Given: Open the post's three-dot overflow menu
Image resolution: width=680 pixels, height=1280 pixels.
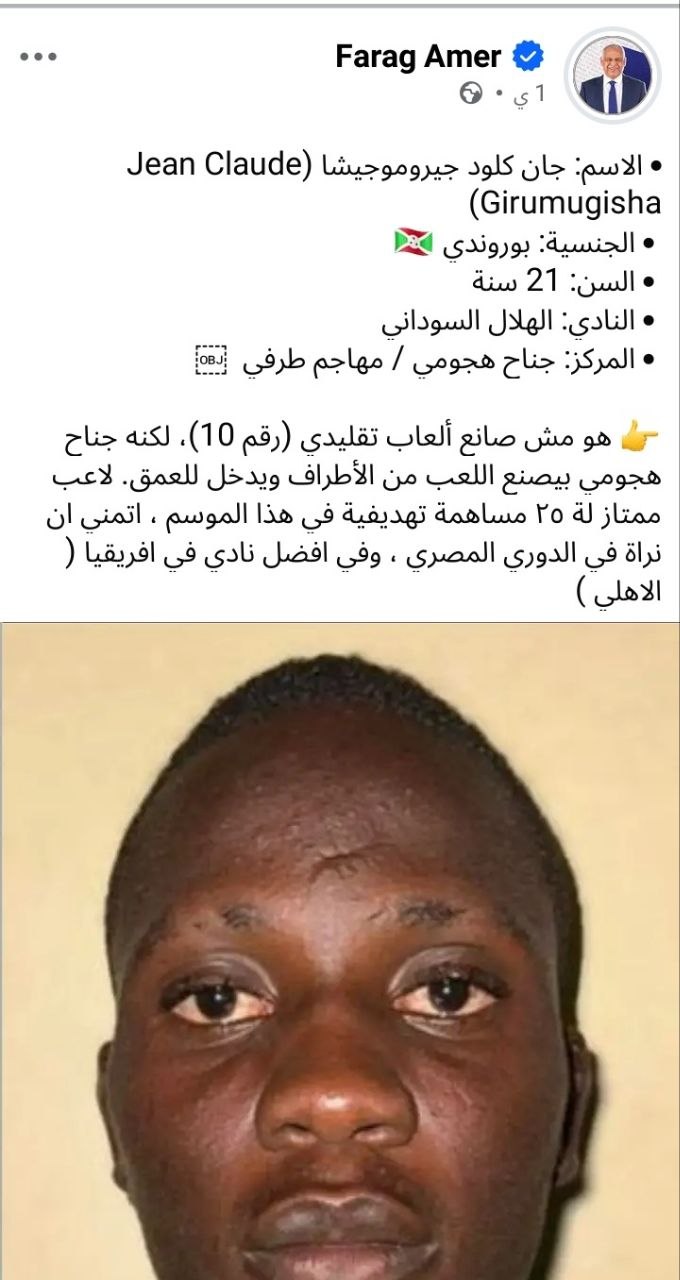Looking at the screenshot, I should click(x=38, y=57).
